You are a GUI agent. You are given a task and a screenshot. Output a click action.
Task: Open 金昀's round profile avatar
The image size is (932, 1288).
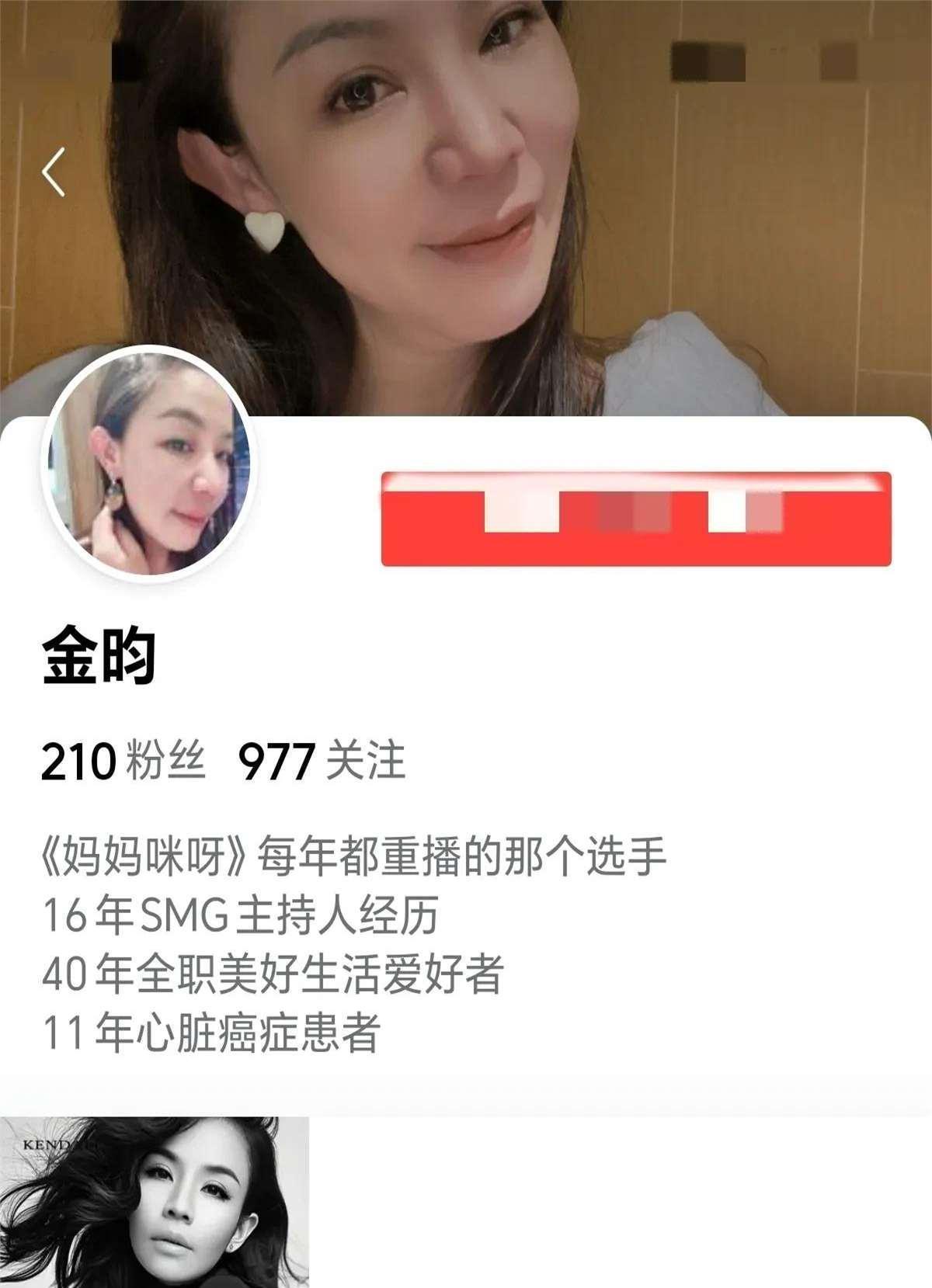pyautogui.click(x=148, y=460)
